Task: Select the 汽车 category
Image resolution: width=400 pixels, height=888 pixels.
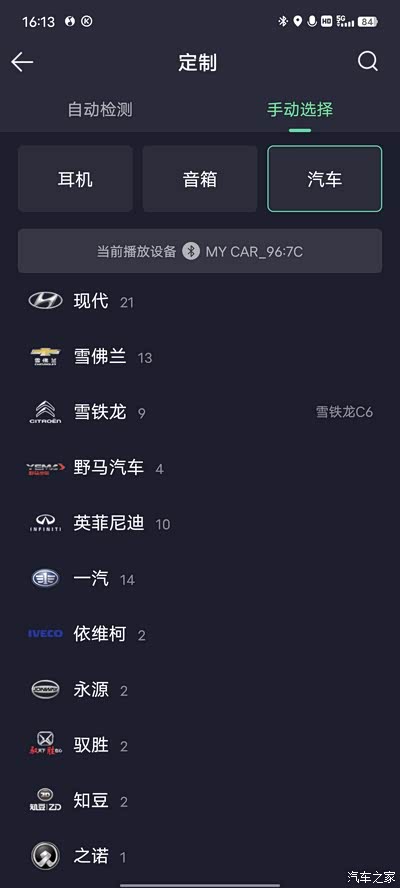Action: [x=325, y=179]
